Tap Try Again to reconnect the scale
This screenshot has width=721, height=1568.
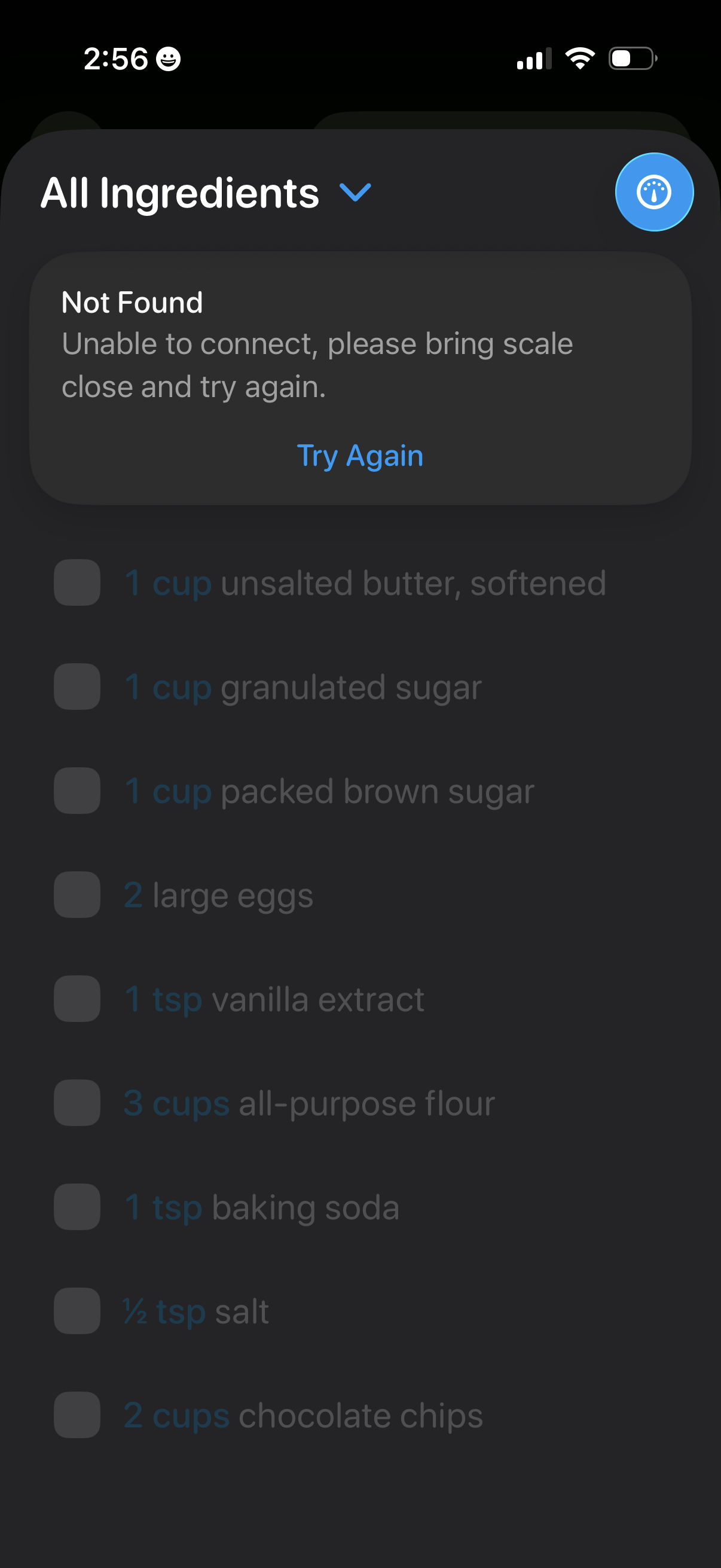(360, 455)
